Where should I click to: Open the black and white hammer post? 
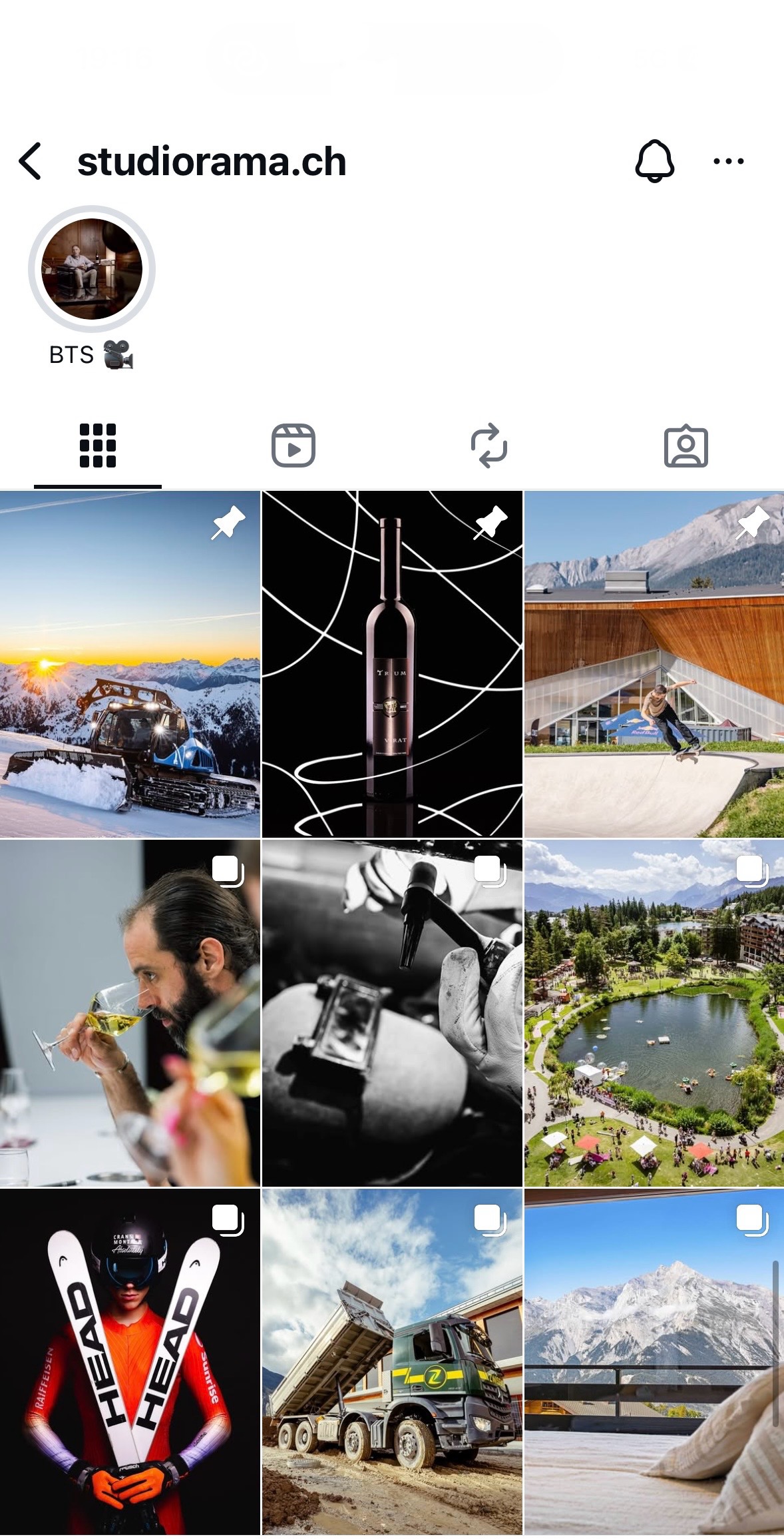pyautogui.click(x=392, y=1012)
